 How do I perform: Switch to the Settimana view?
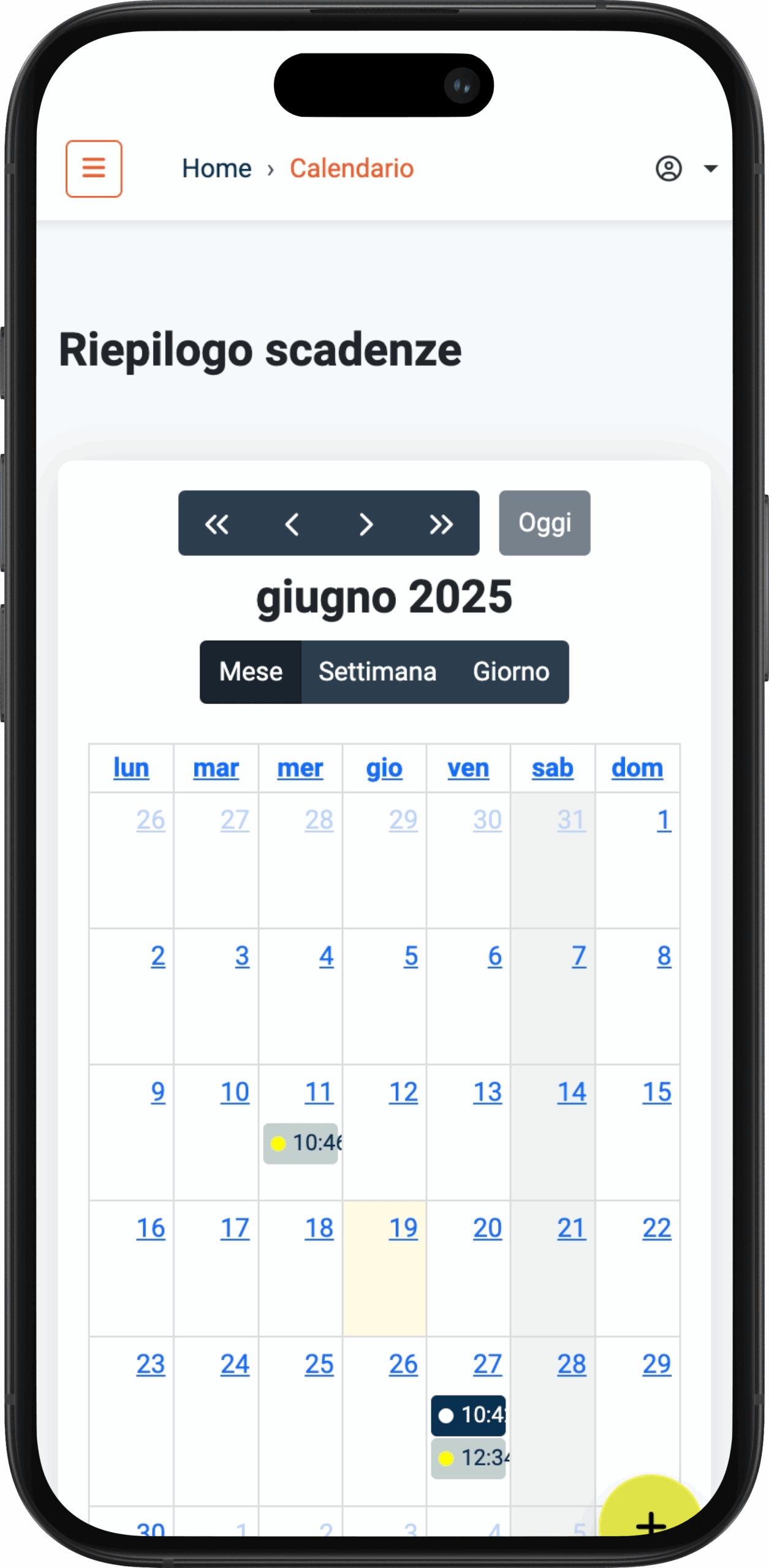coord(377,672)
